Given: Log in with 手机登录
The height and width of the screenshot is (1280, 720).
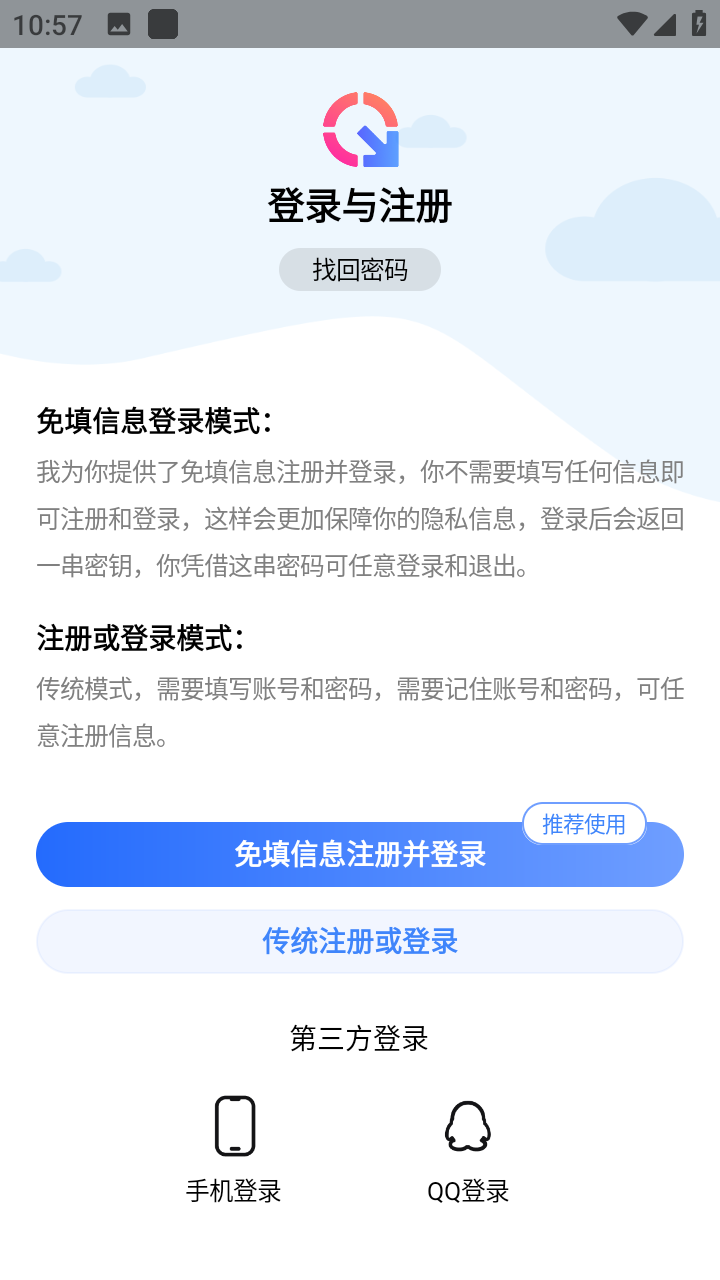Looking at the screenshot, I should click(234, 1148).
